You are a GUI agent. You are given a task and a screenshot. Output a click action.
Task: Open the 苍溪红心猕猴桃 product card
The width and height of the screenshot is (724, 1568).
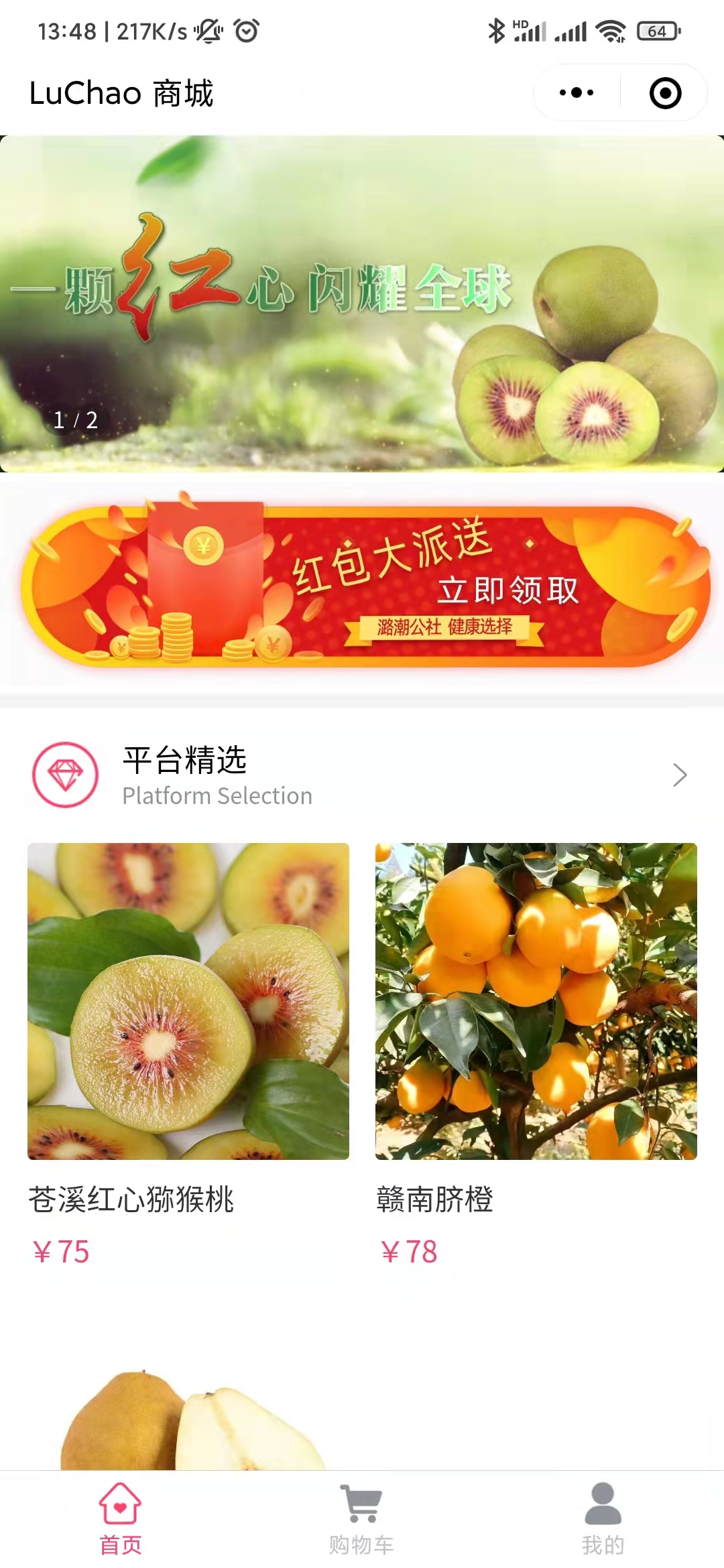click(x=188, y=1055)
